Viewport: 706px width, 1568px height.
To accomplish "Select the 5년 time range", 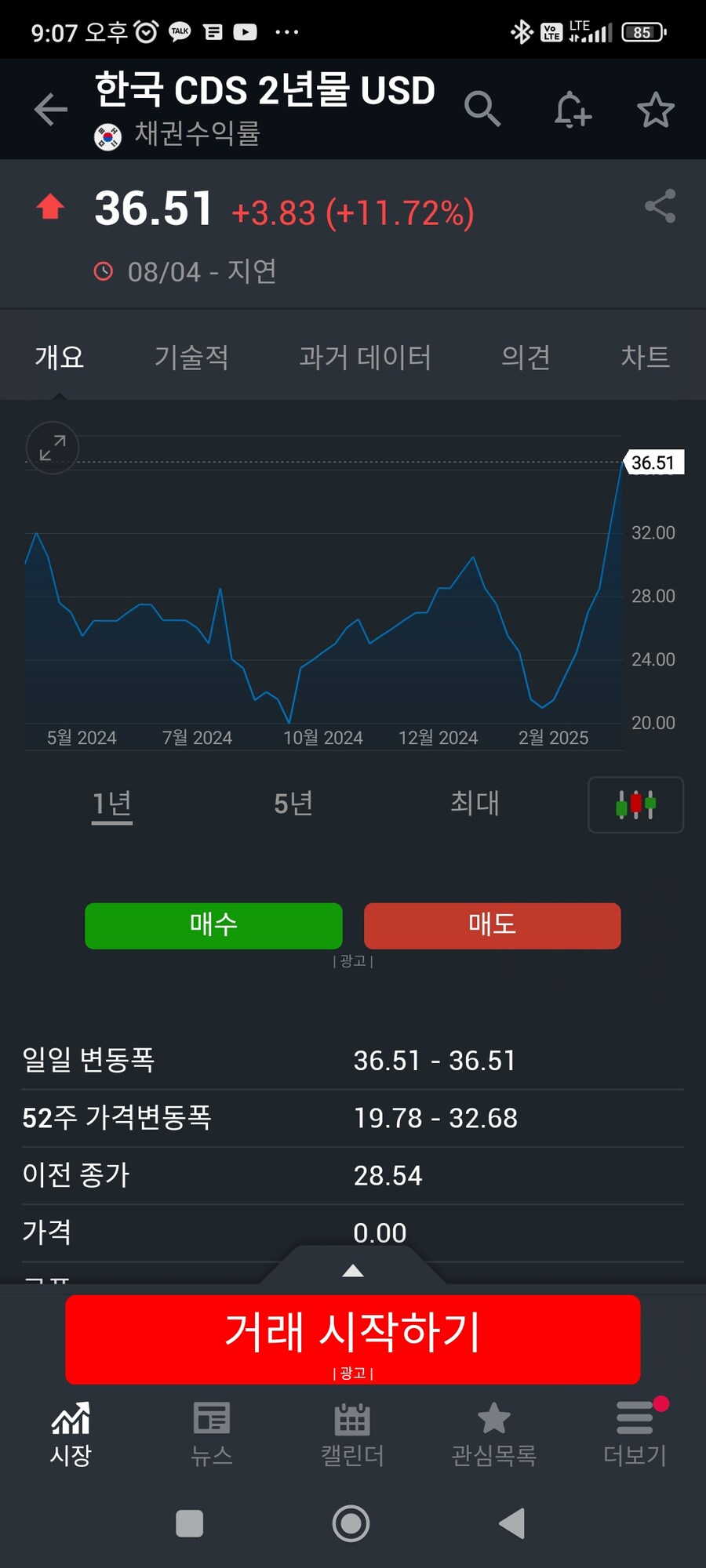I will (x=293, y=804).
